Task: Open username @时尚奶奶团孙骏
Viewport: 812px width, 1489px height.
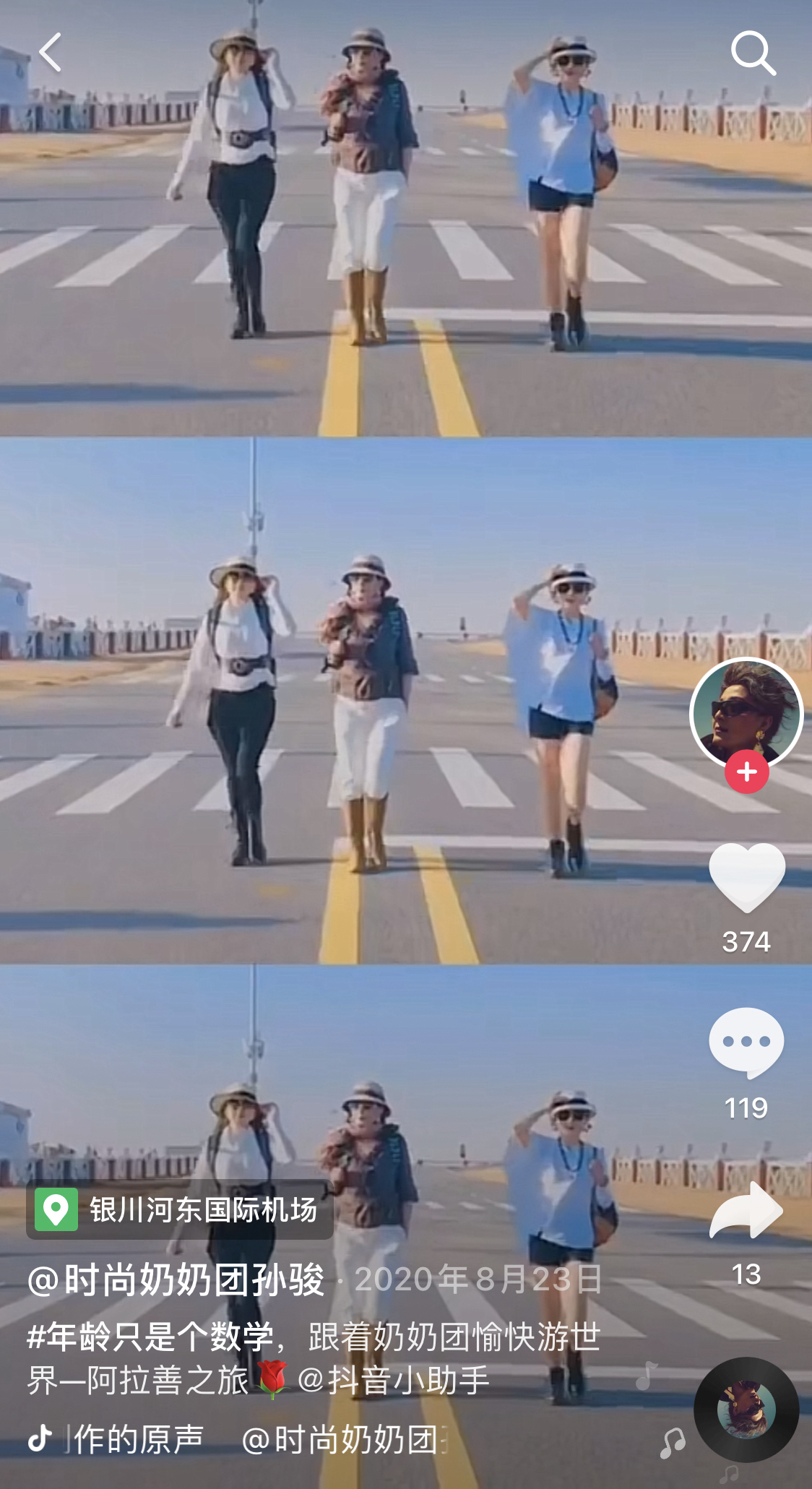Action: tap(176, 1280)
